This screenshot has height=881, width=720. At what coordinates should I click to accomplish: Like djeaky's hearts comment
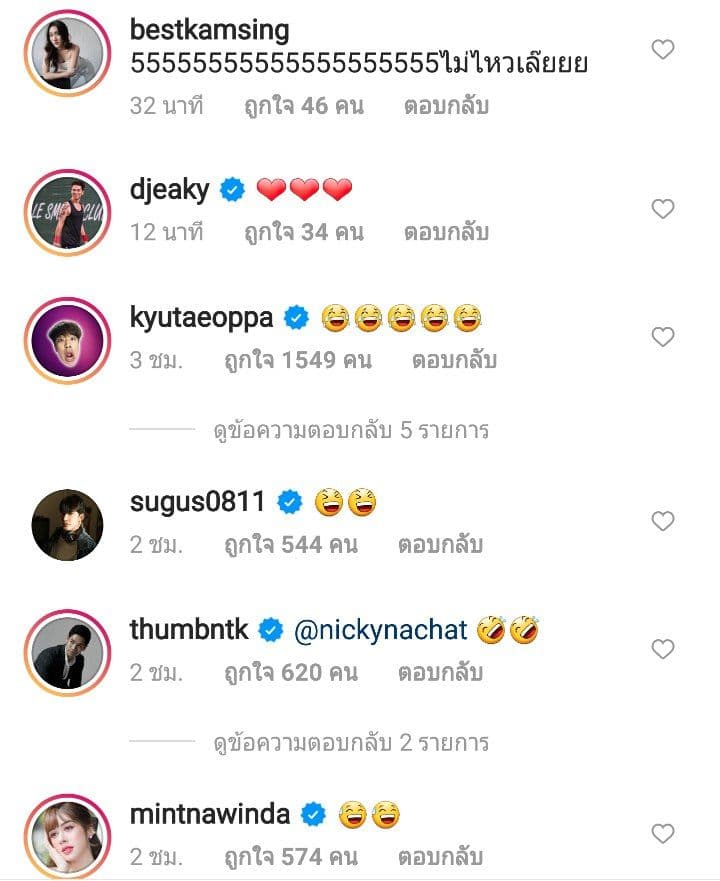(662, 209)
